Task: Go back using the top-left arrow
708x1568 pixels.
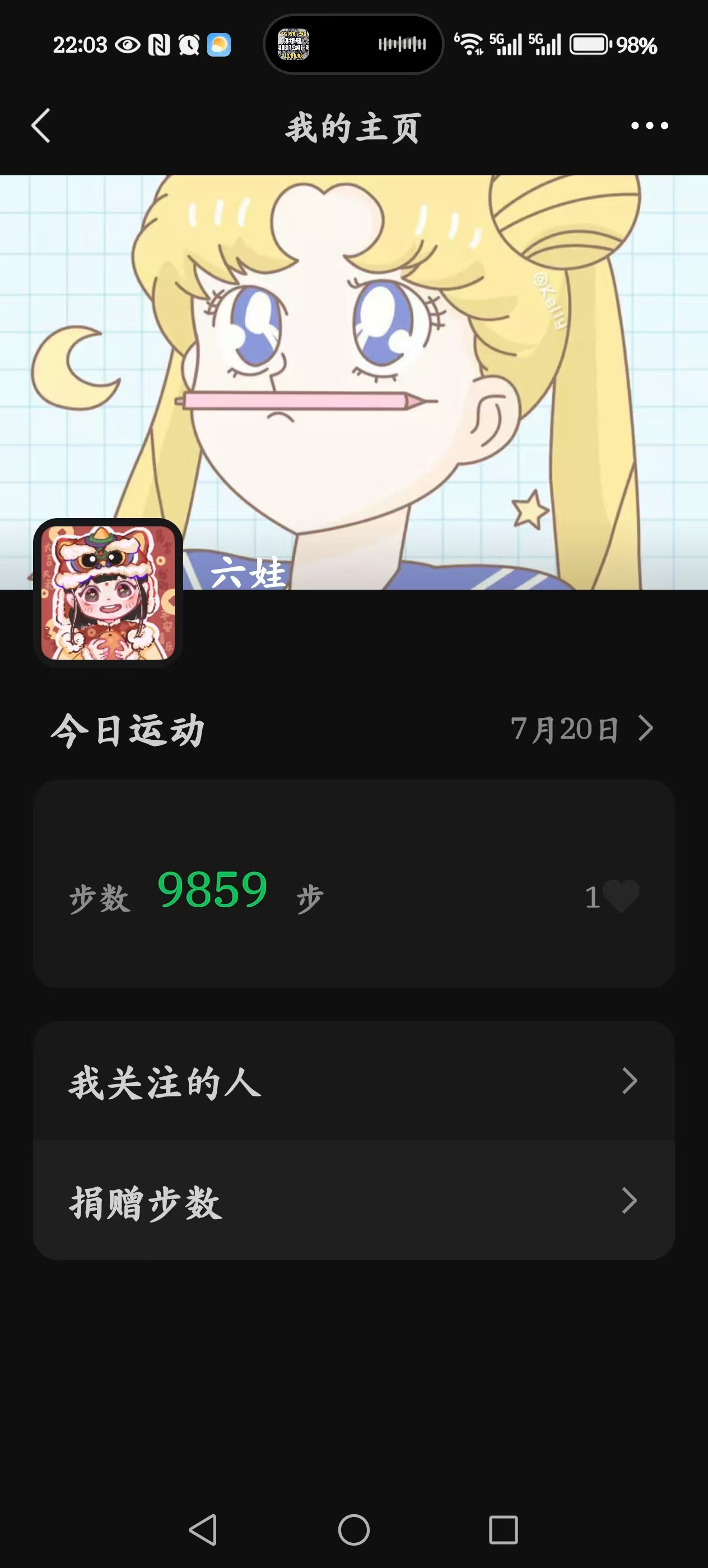Action: [x=41, y=126]
